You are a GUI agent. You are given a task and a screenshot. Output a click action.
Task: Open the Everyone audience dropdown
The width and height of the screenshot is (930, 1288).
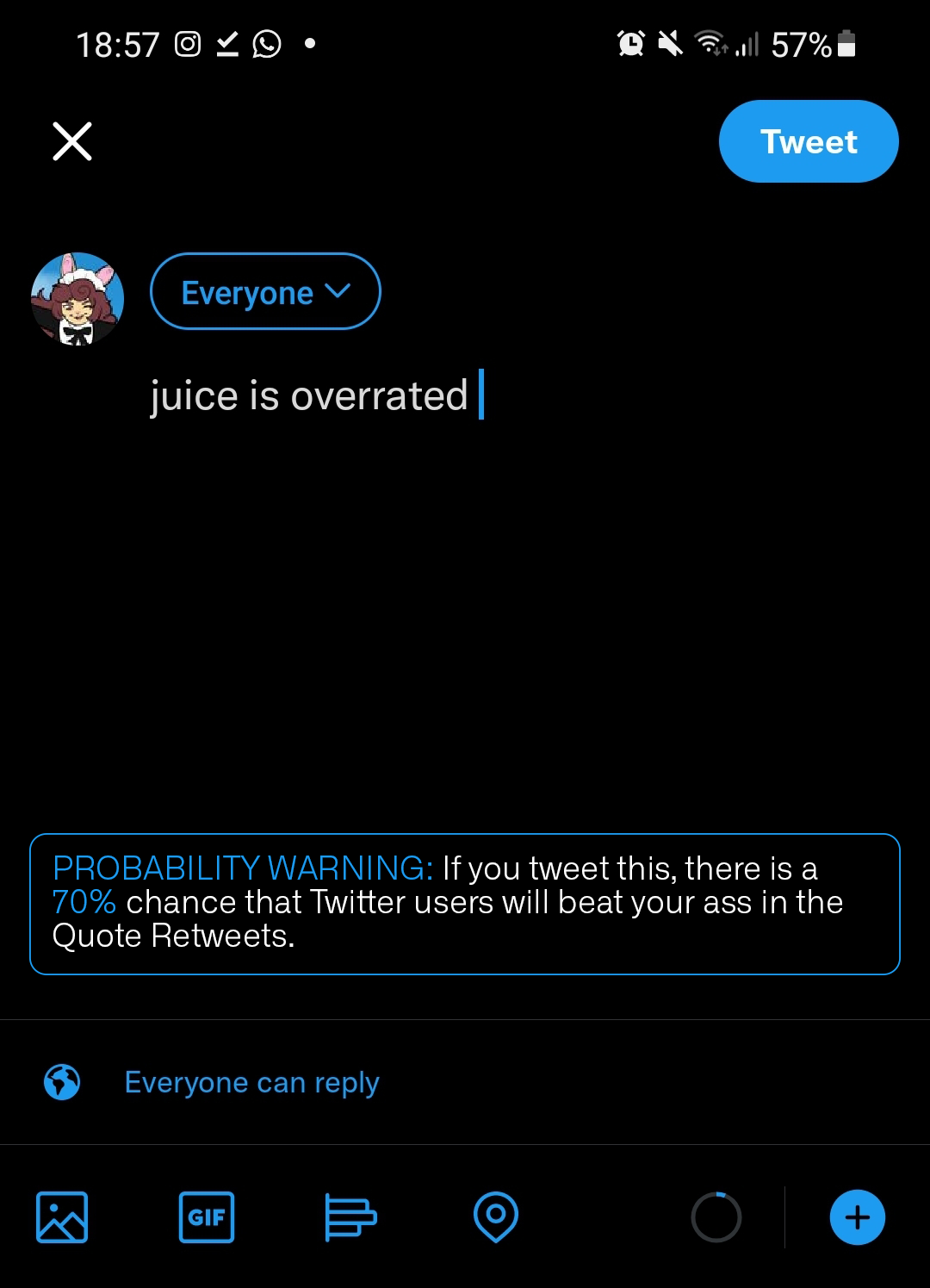pyautogui.click(x=265, y=292)
